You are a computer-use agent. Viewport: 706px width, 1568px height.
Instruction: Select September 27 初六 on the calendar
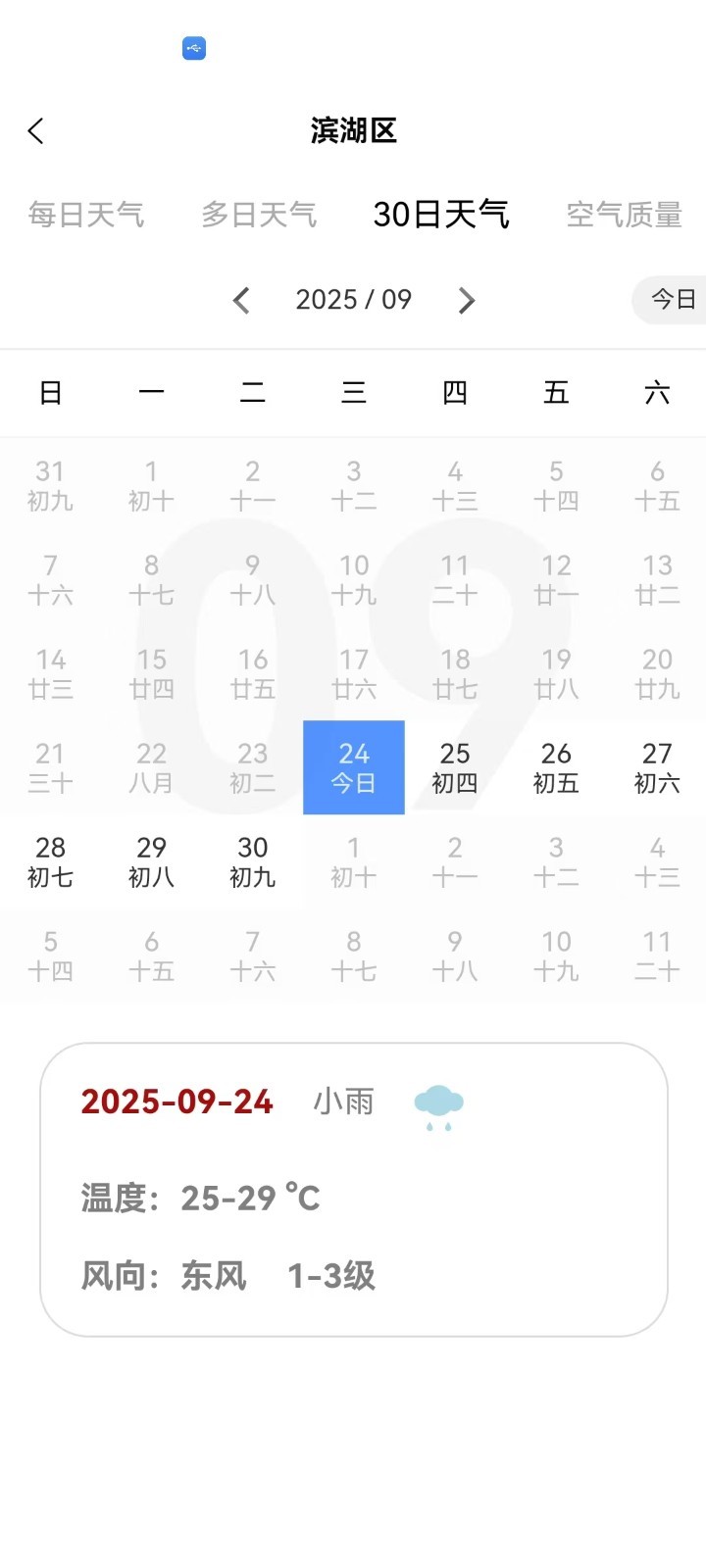657,767
